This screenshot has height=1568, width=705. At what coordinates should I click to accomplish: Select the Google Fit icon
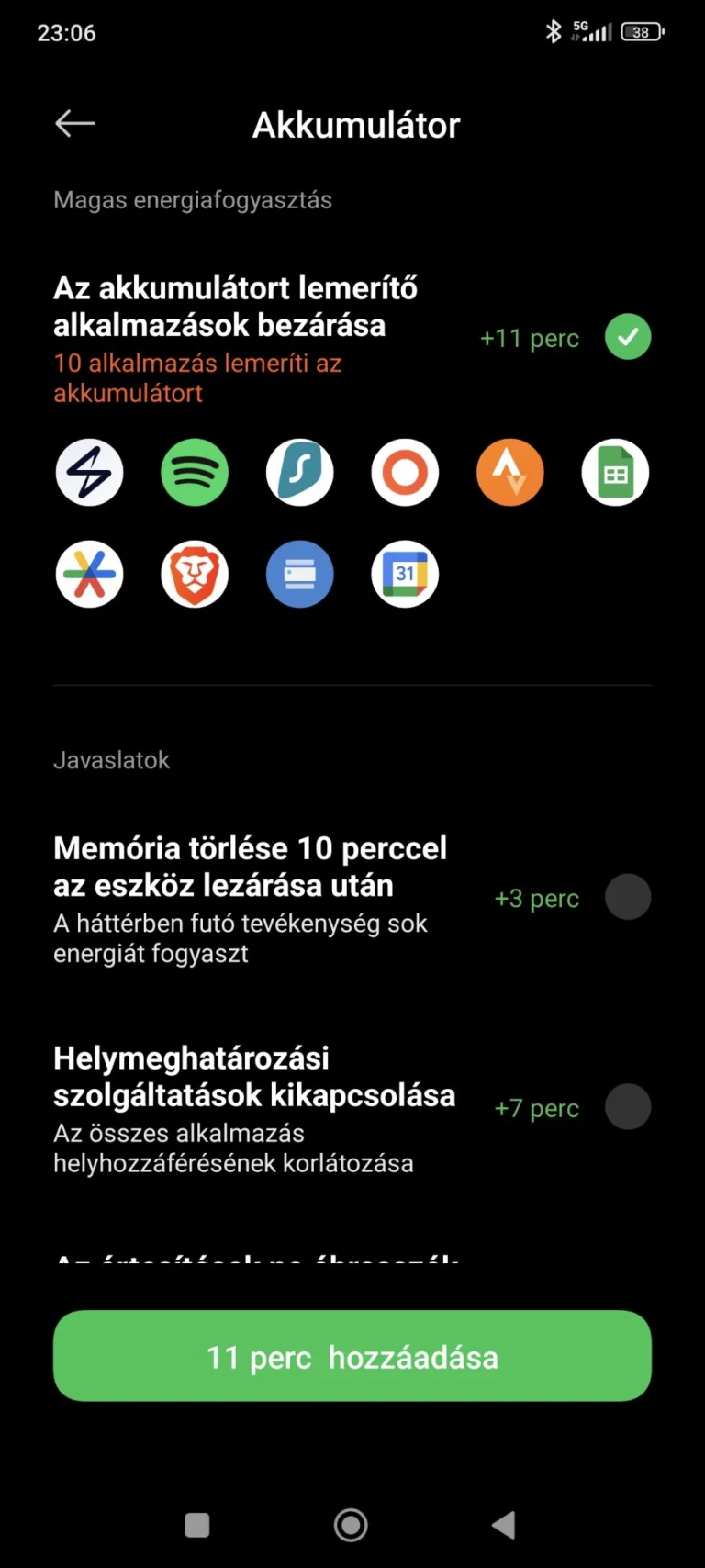pyautogui.click(x=89, y=574)
